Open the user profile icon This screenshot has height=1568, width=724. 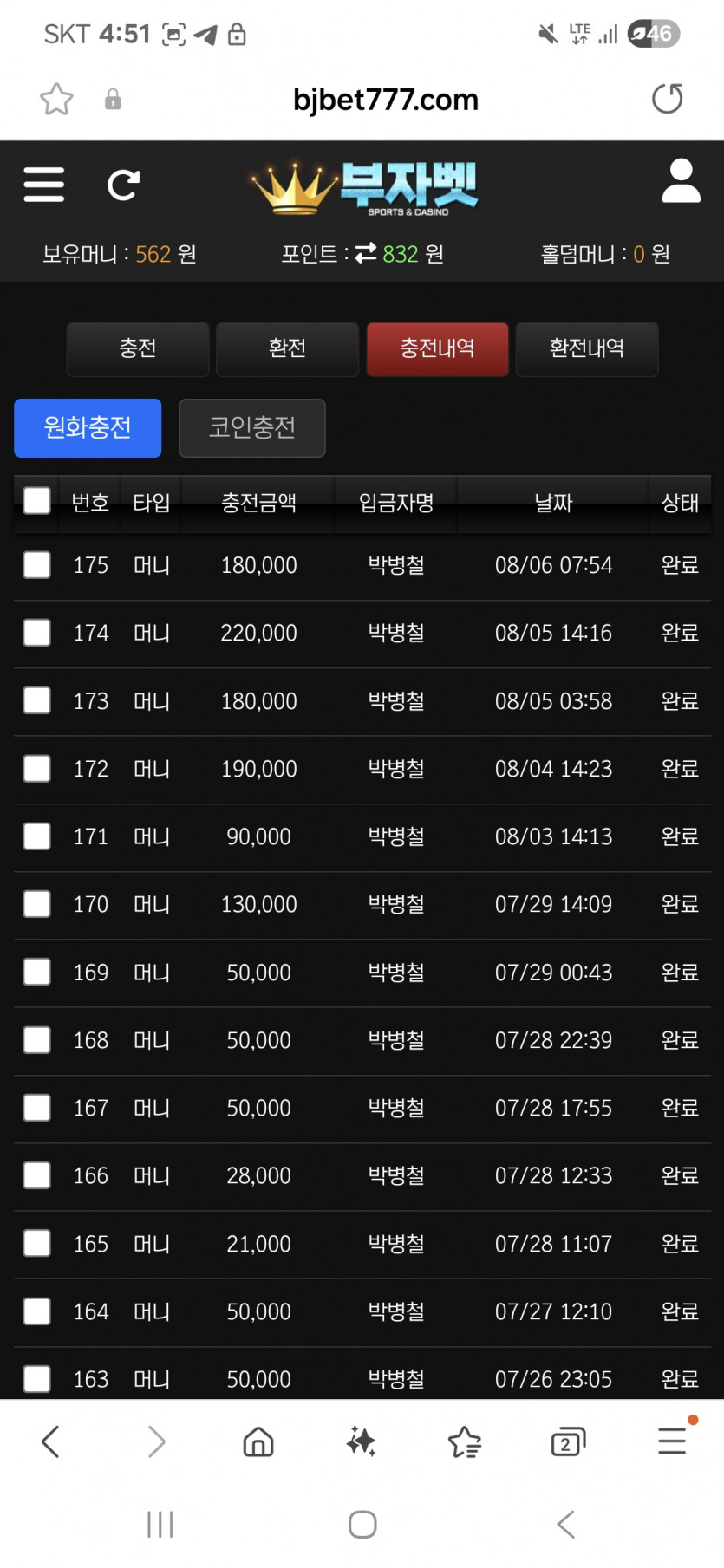[x=681, y=180]
